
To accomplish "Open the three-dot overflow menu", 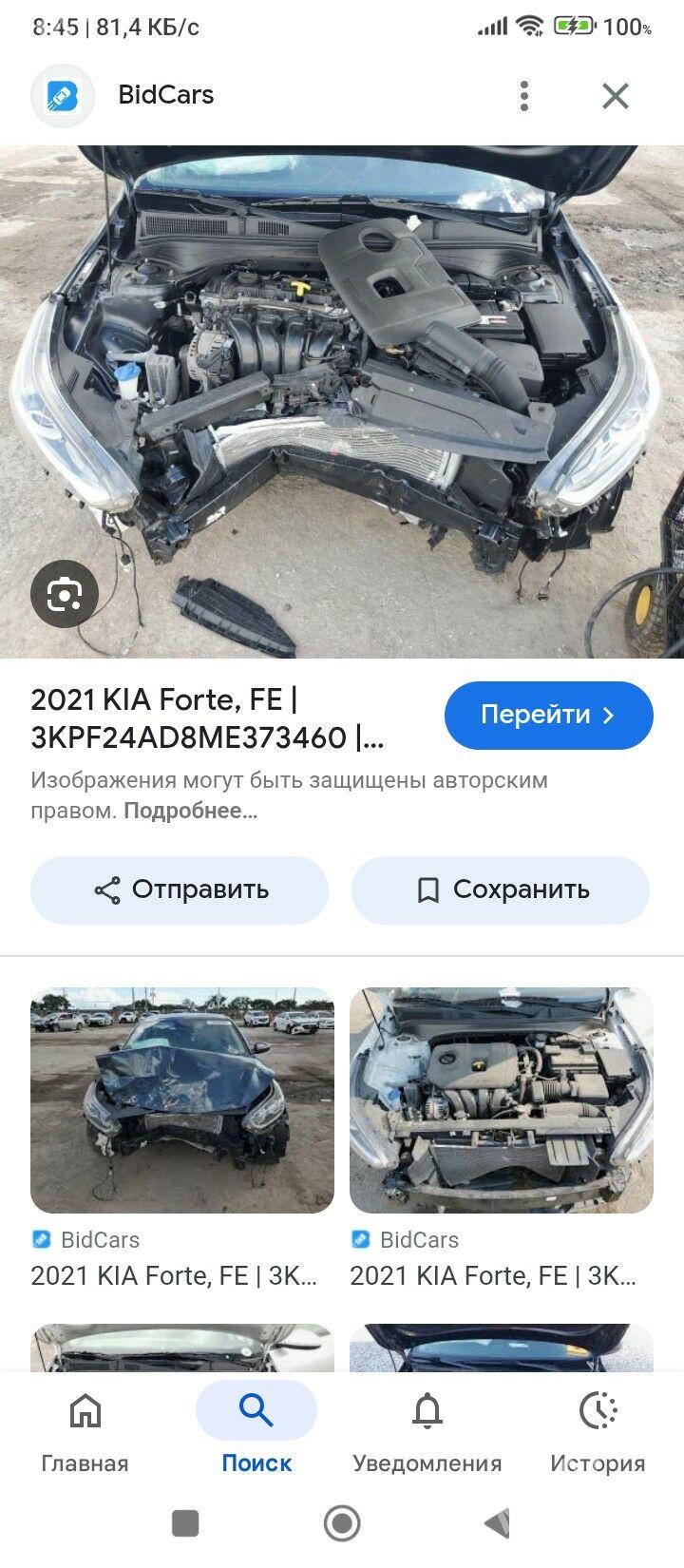I will click(x=524, y=95).
